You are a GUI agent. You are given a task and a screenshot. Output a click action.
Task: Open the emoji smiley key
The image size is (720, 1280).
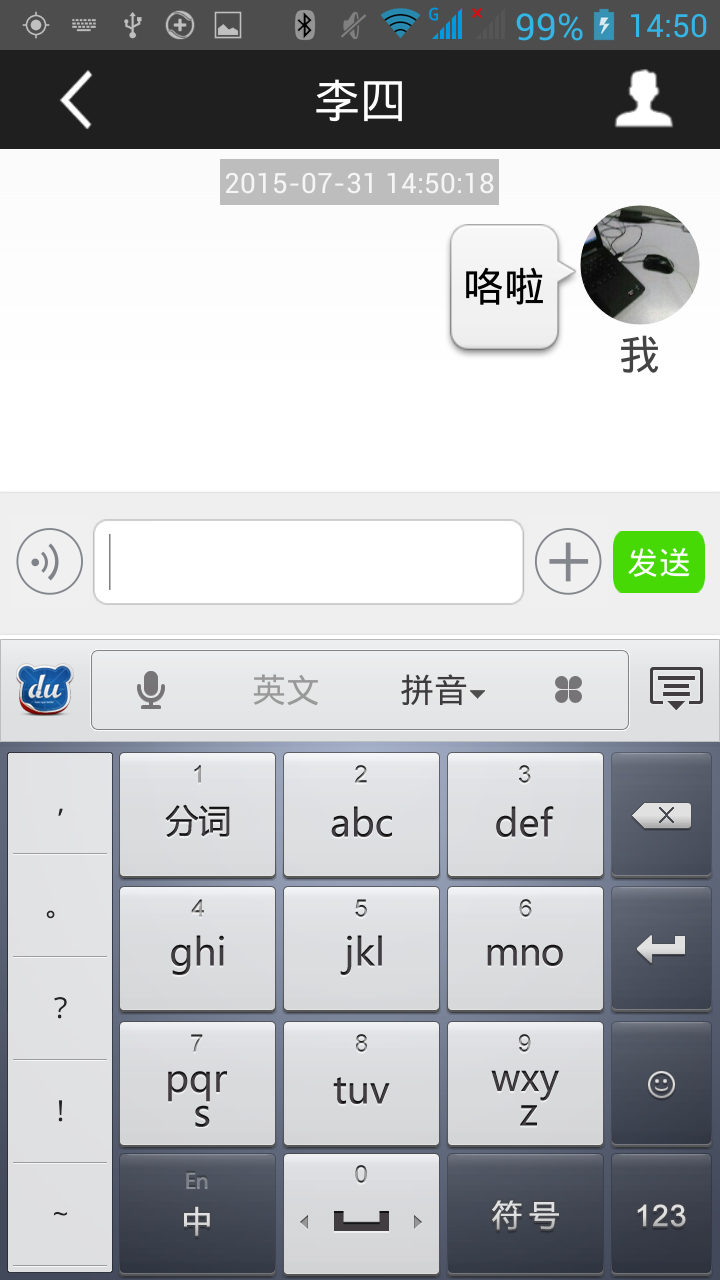(x=661, y=1084)
